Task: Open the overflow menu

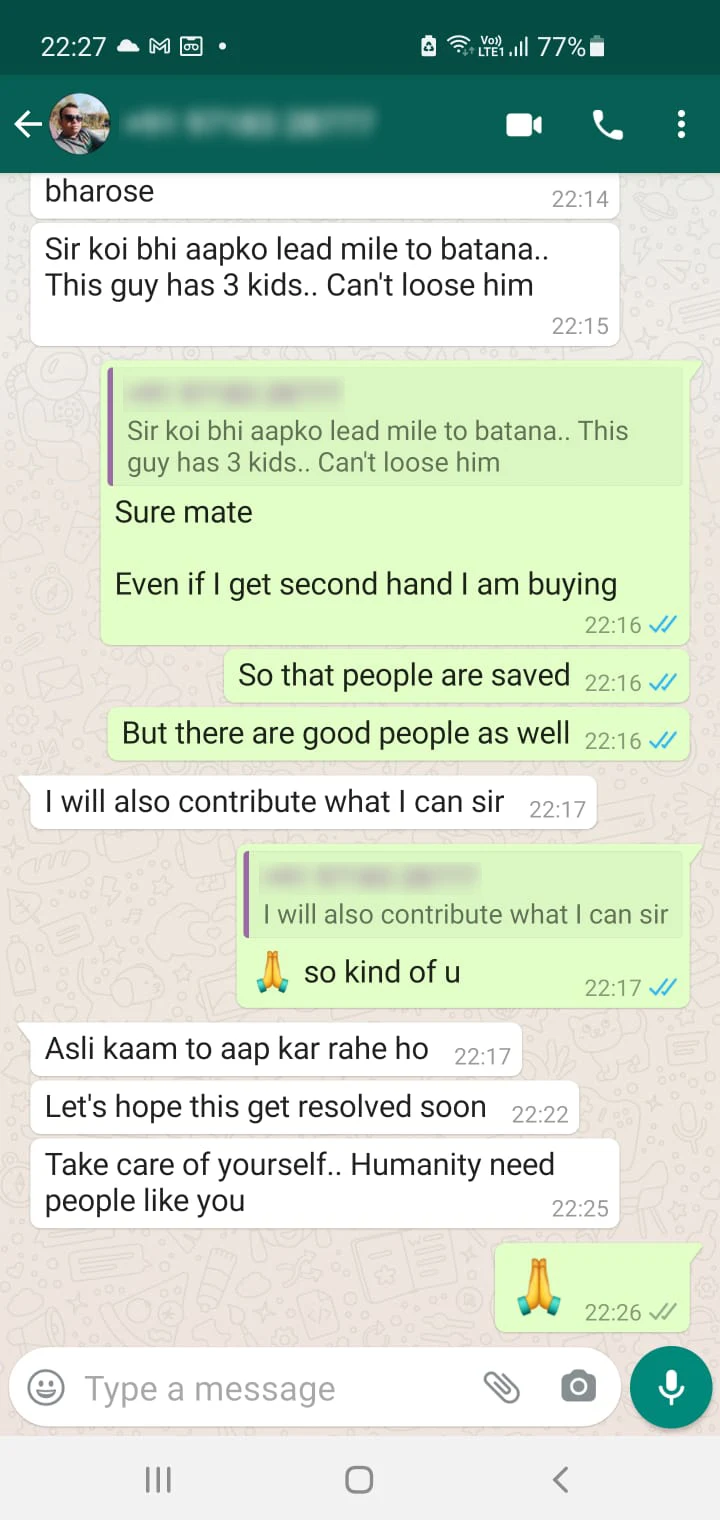Action: [x=681, y=125]
